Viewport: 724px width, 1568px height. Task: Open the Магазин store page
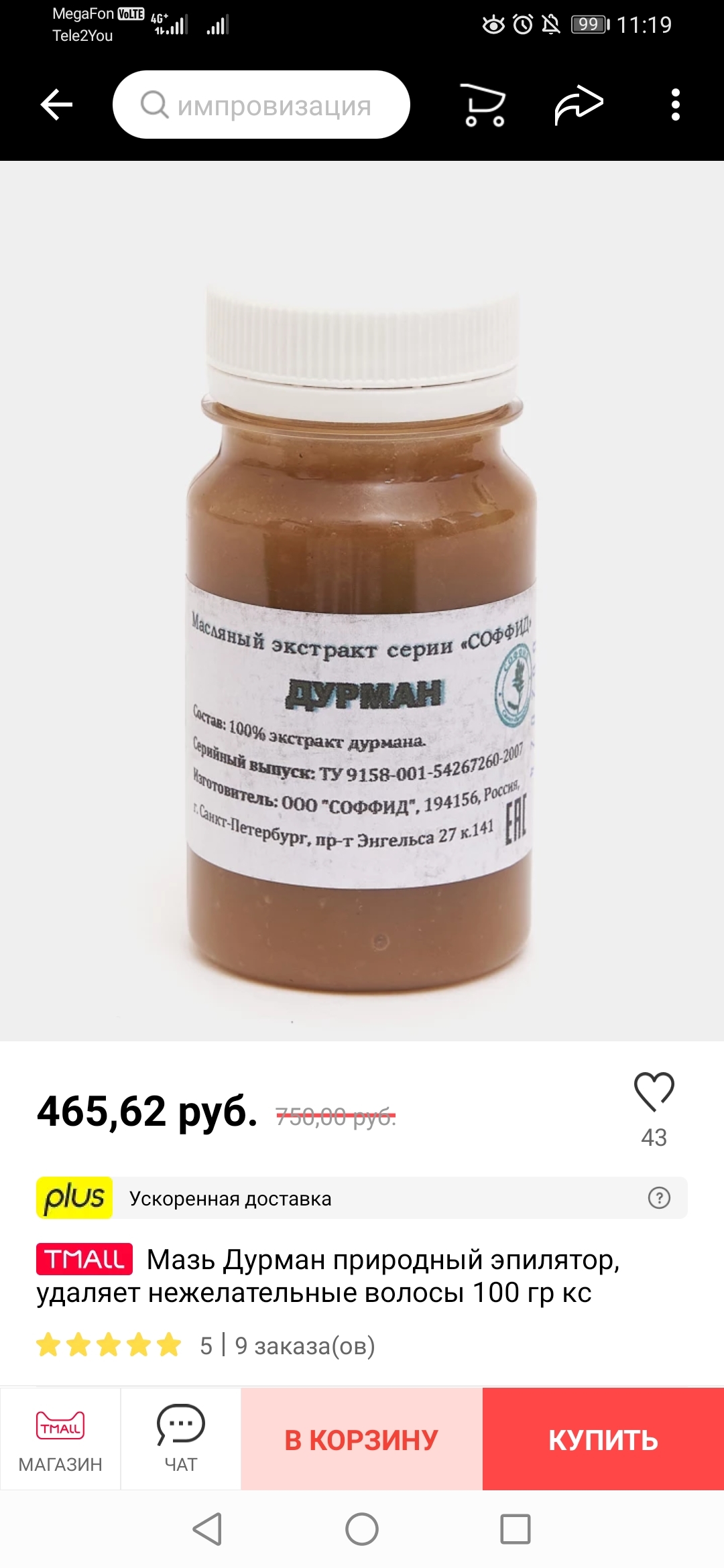coord(60,1439)
